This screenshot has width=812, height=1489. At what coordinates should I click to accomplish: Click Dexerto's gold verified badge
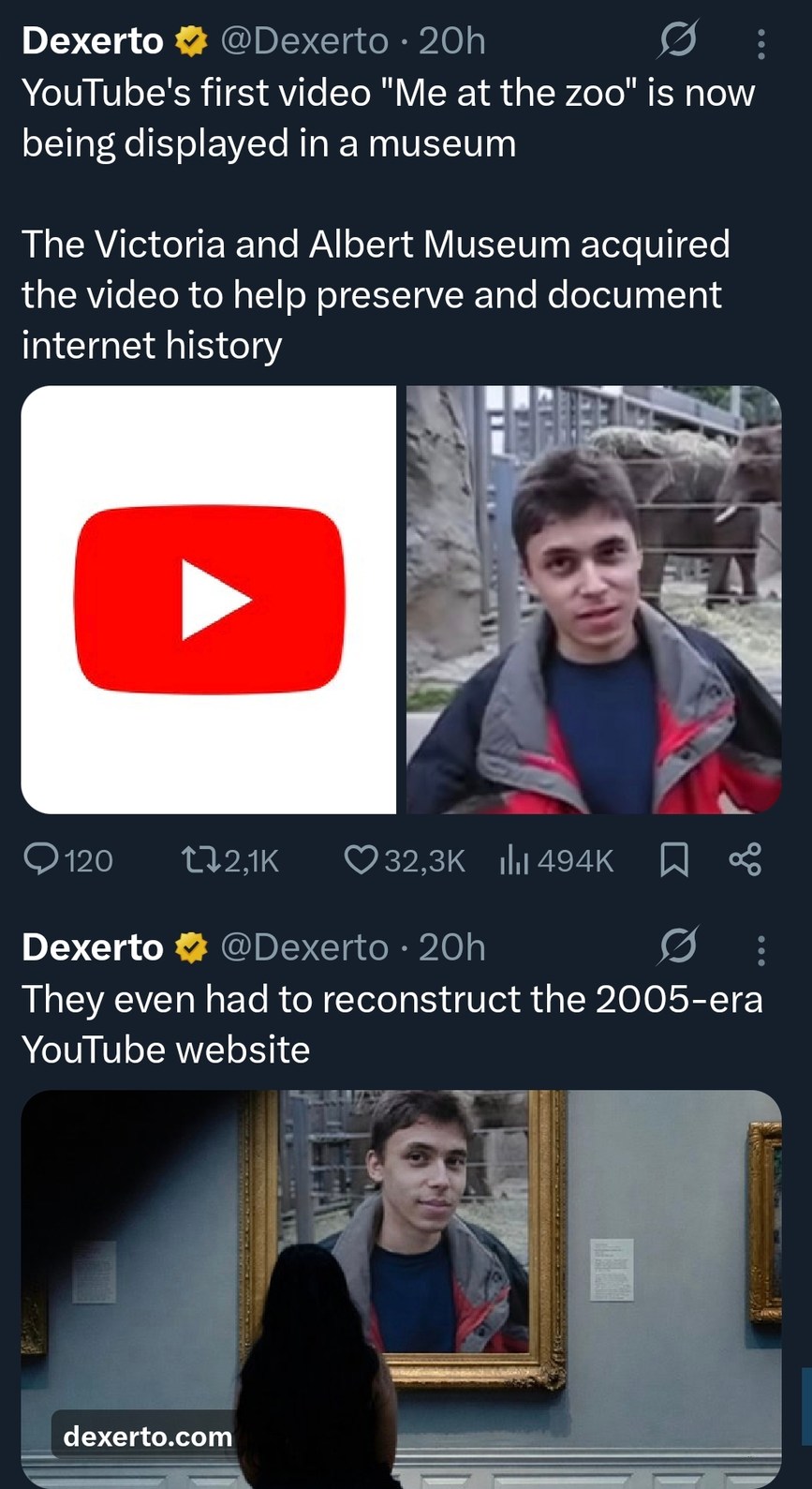tap(190, 39)
